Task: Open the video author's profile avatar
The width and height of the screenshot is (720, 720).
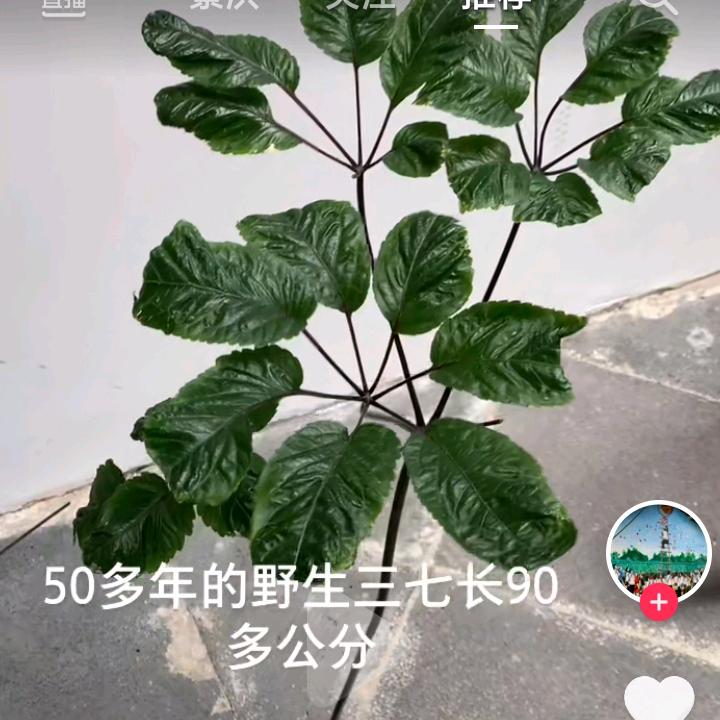Action: coord(658,551)
